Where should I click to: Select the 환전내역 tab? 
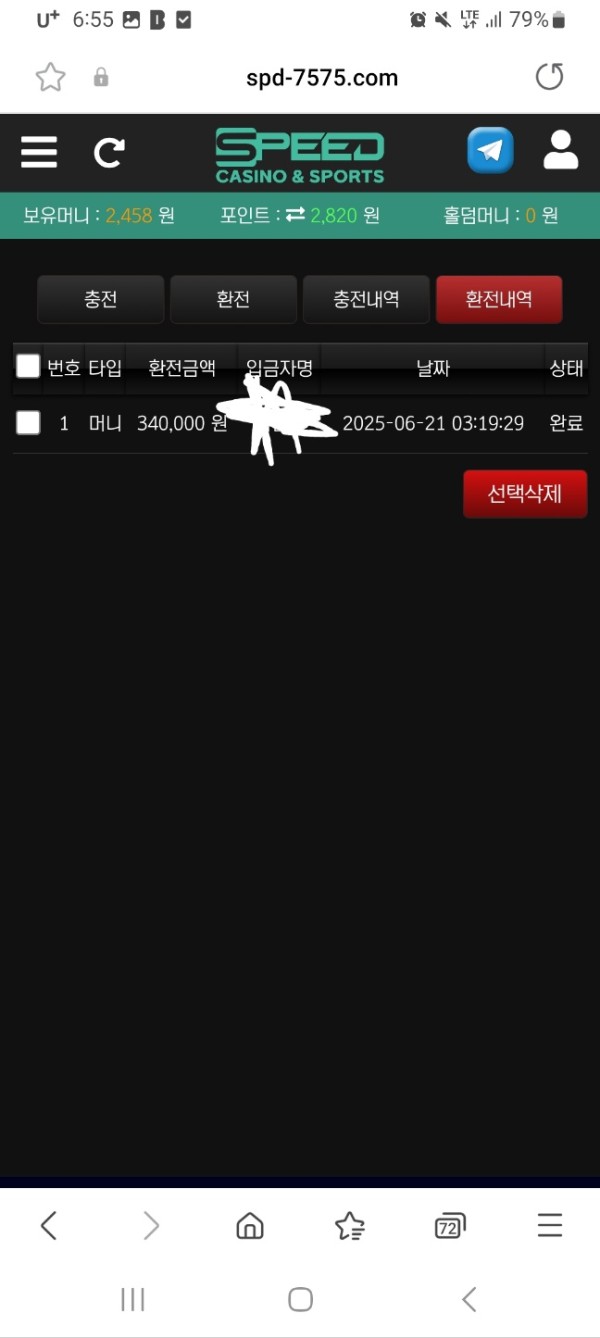point(499,299)
